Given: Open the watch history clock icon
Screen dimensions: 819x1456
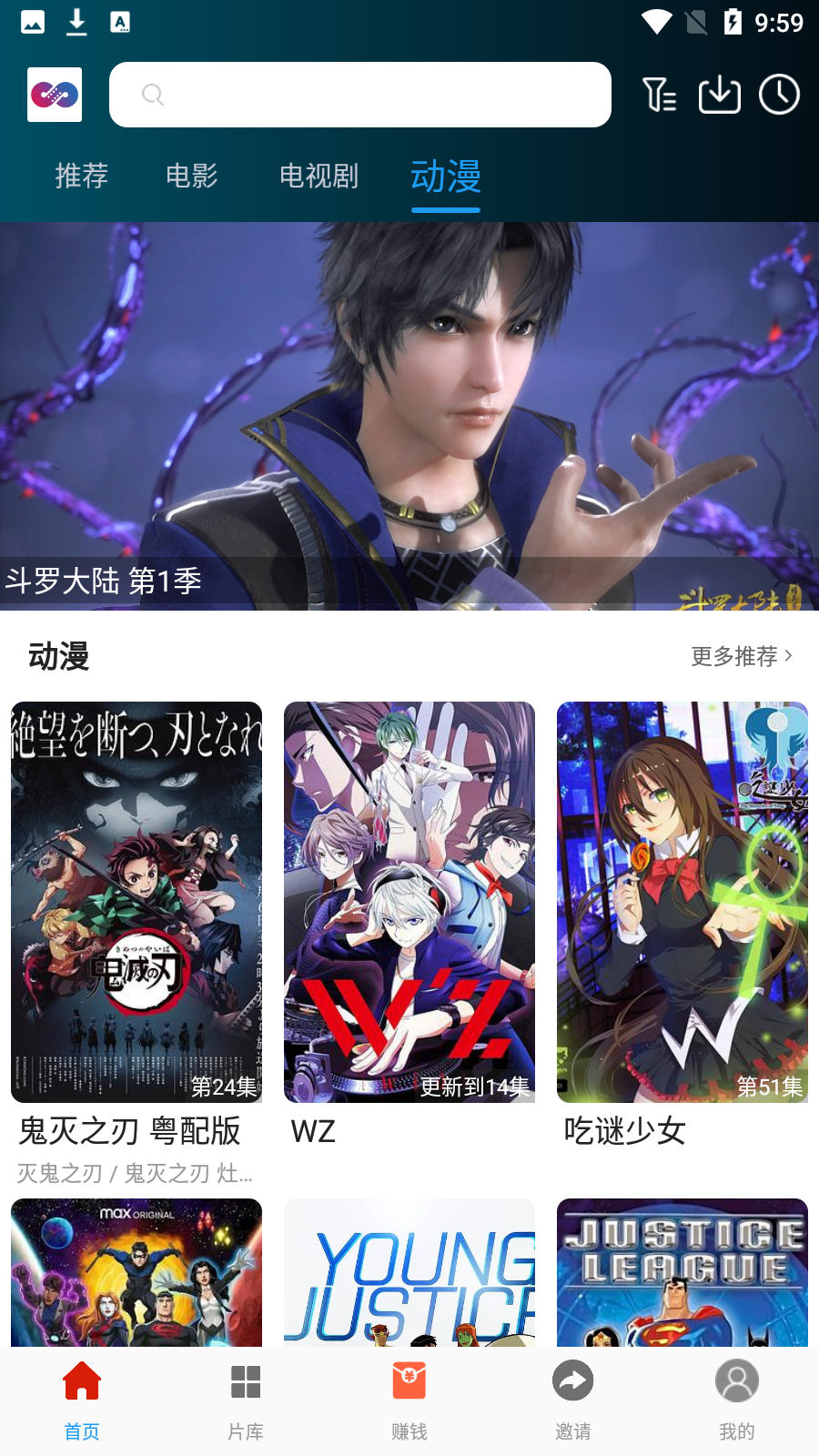Looking at the screenshot, I should (x=779, y=94).
